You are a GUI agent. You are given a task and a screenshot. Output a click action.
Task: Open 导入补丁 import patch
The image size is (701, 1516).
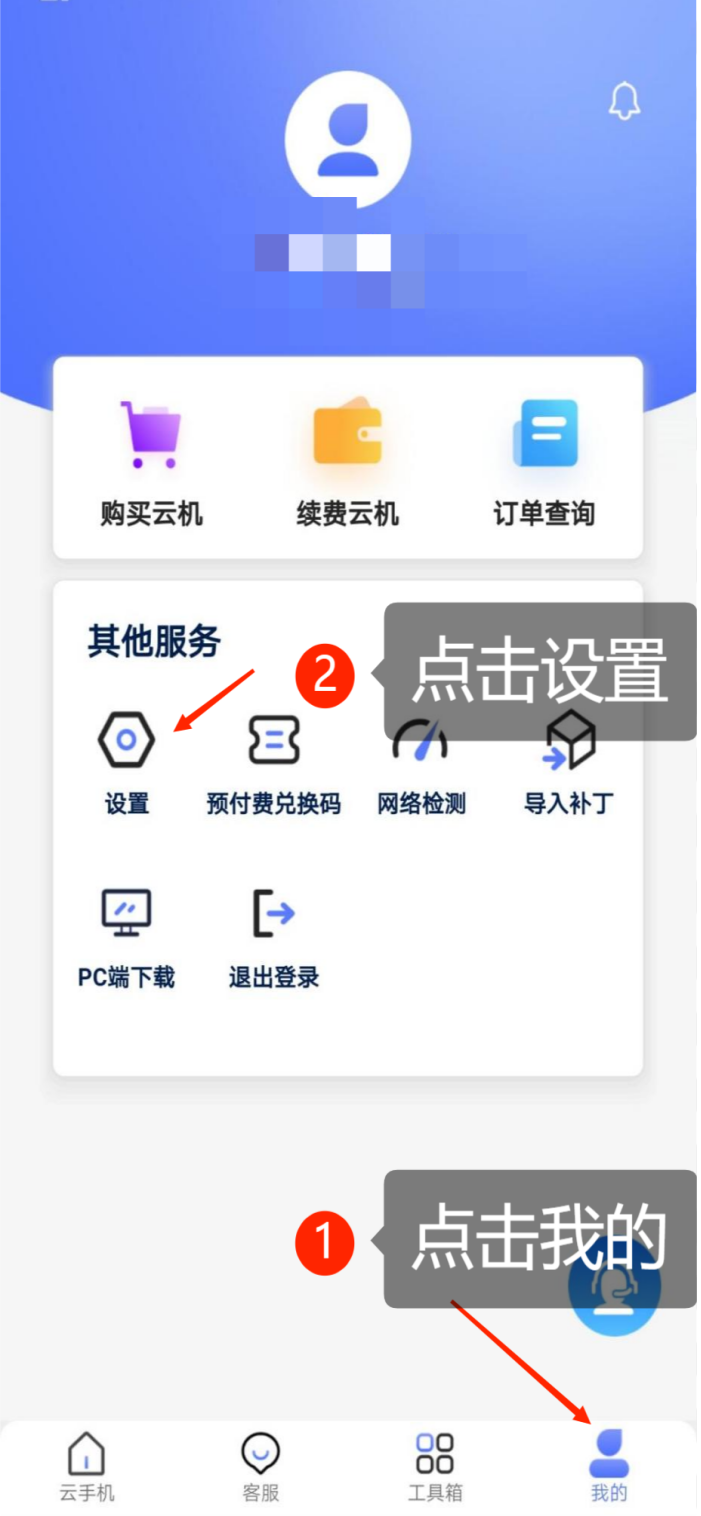coord(568,763)
